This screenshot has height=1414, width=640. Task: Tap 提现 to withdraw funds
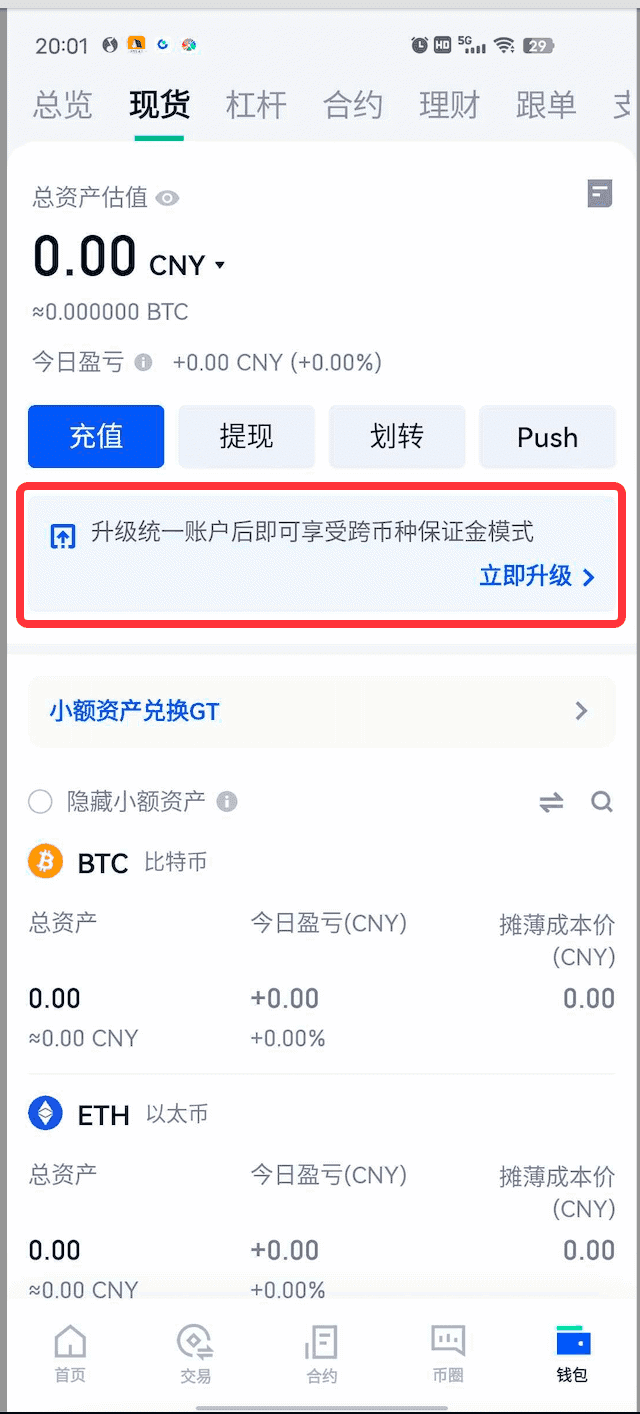(x=246, y=437)
